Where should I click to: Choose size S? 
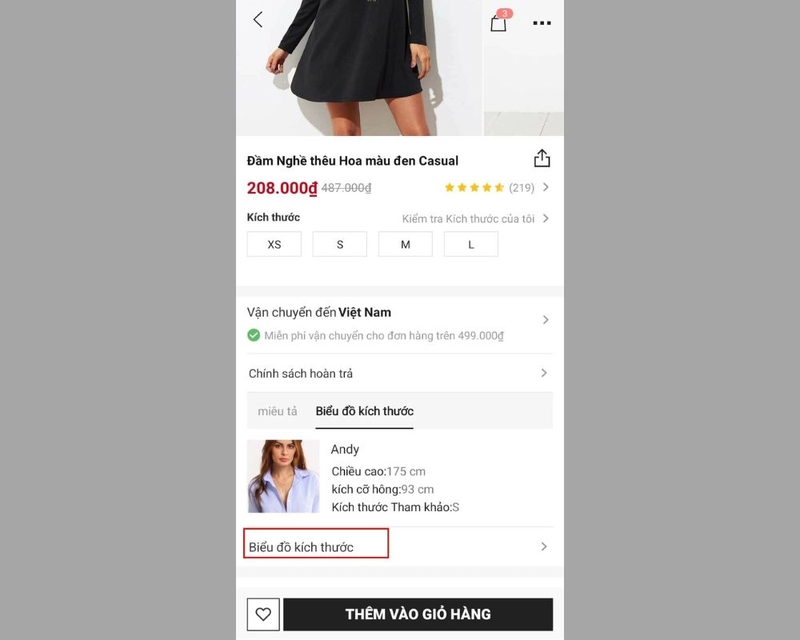(340, 244)
